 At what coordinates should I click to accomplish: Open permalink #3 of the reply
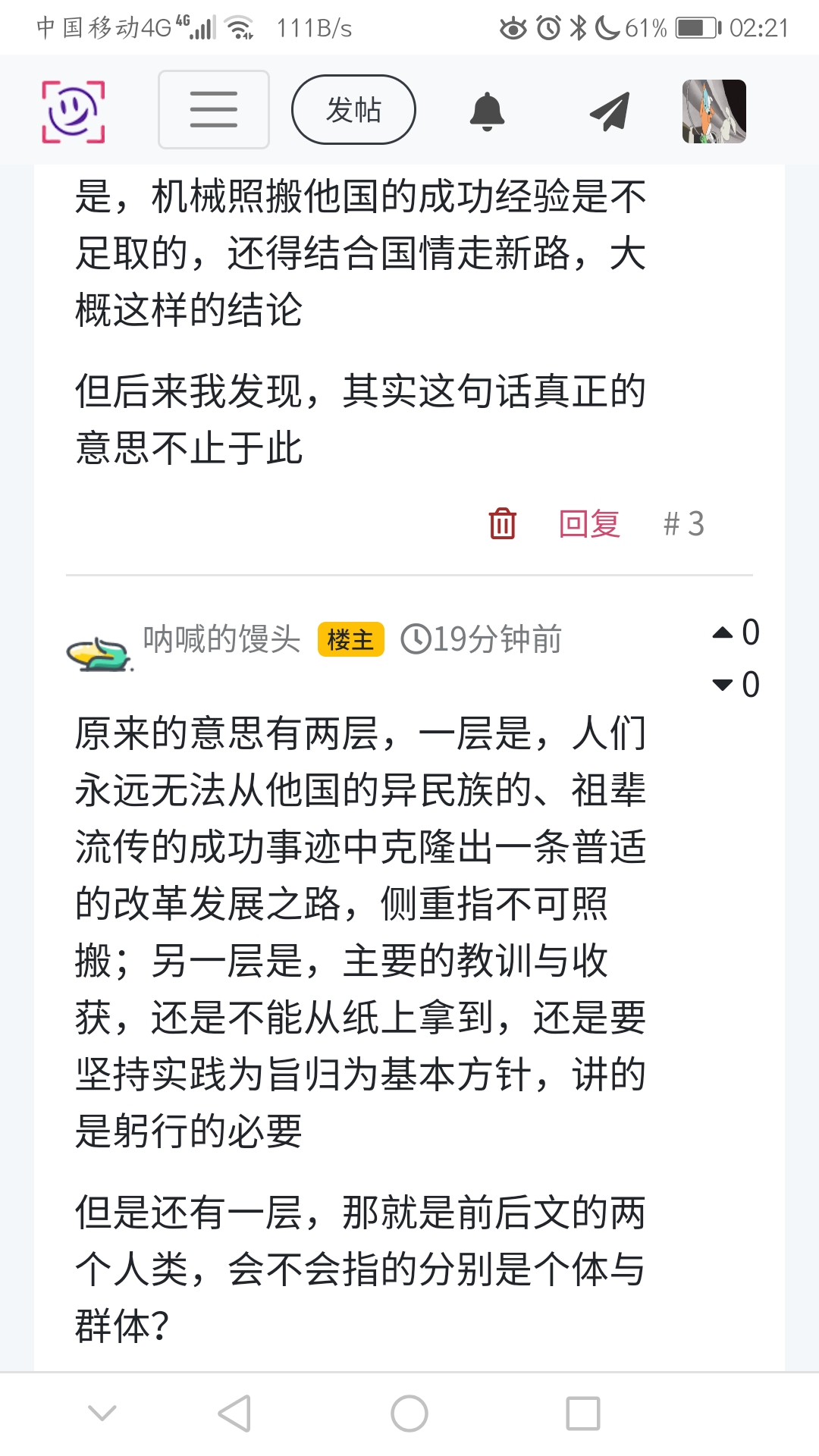tap(683, 523)
